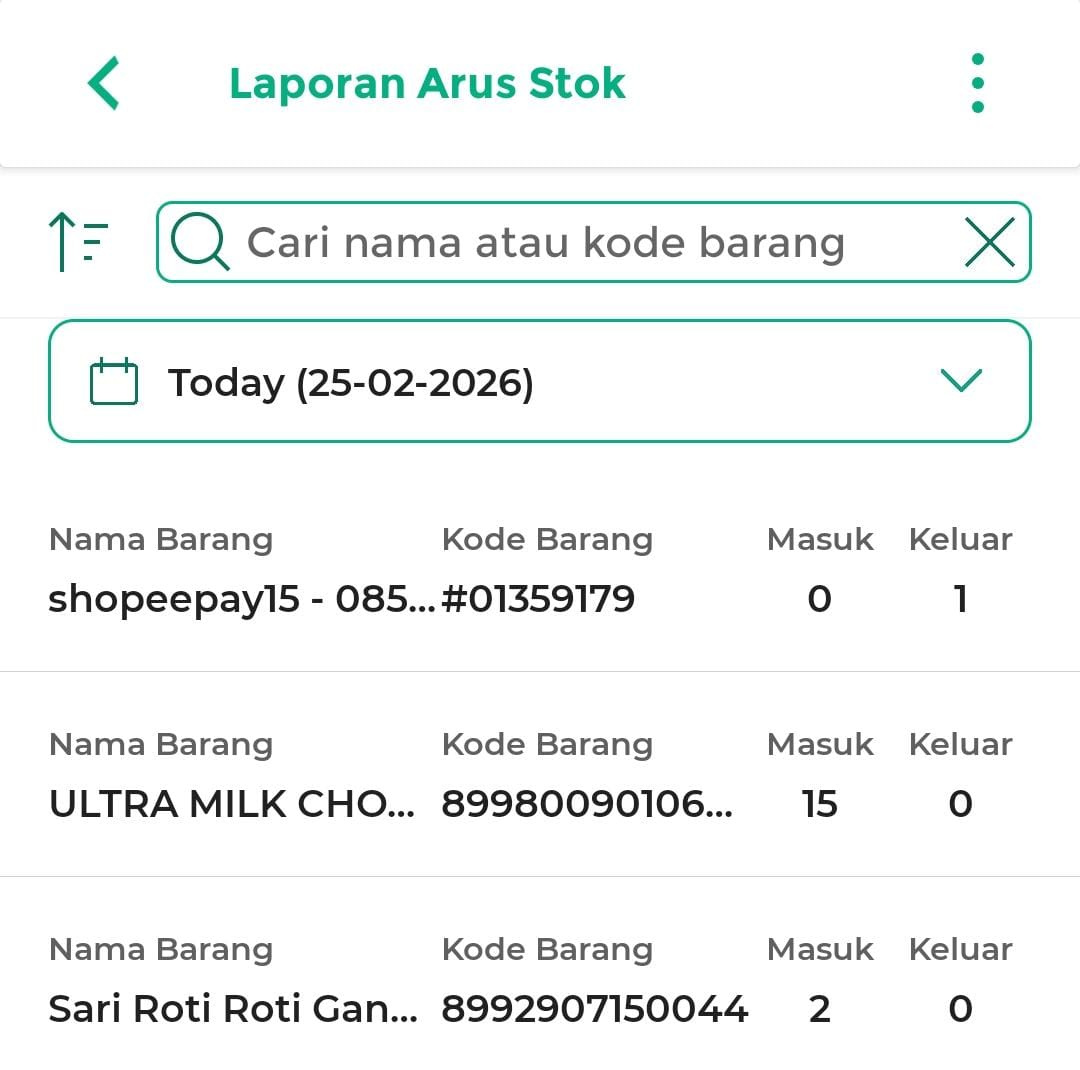Expand the Today (25-02-2026) date dropdown
Screen dimensions: 1080x1070
pos(540,381)
